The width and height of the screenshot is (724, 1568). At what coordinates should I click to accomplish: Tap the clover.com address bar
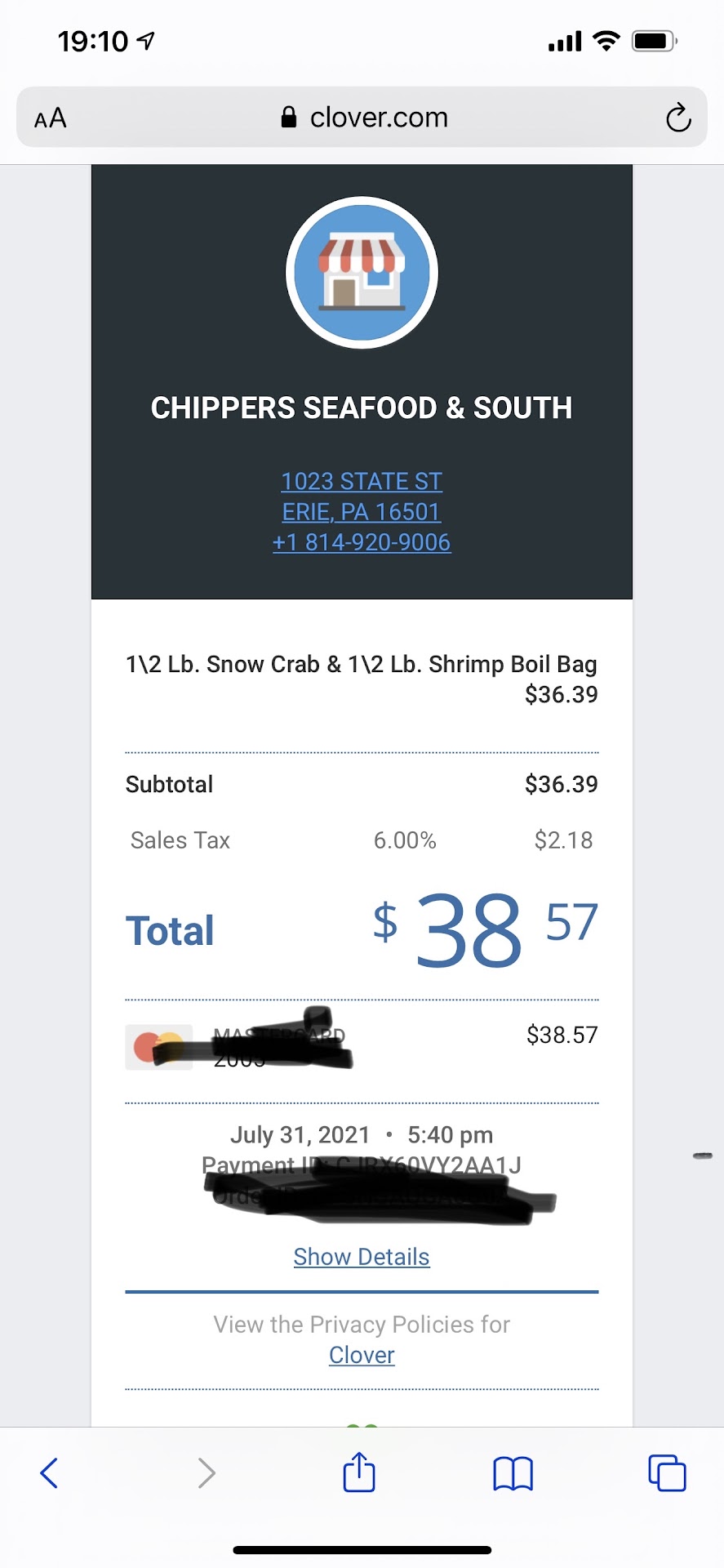tap(364, 118)
